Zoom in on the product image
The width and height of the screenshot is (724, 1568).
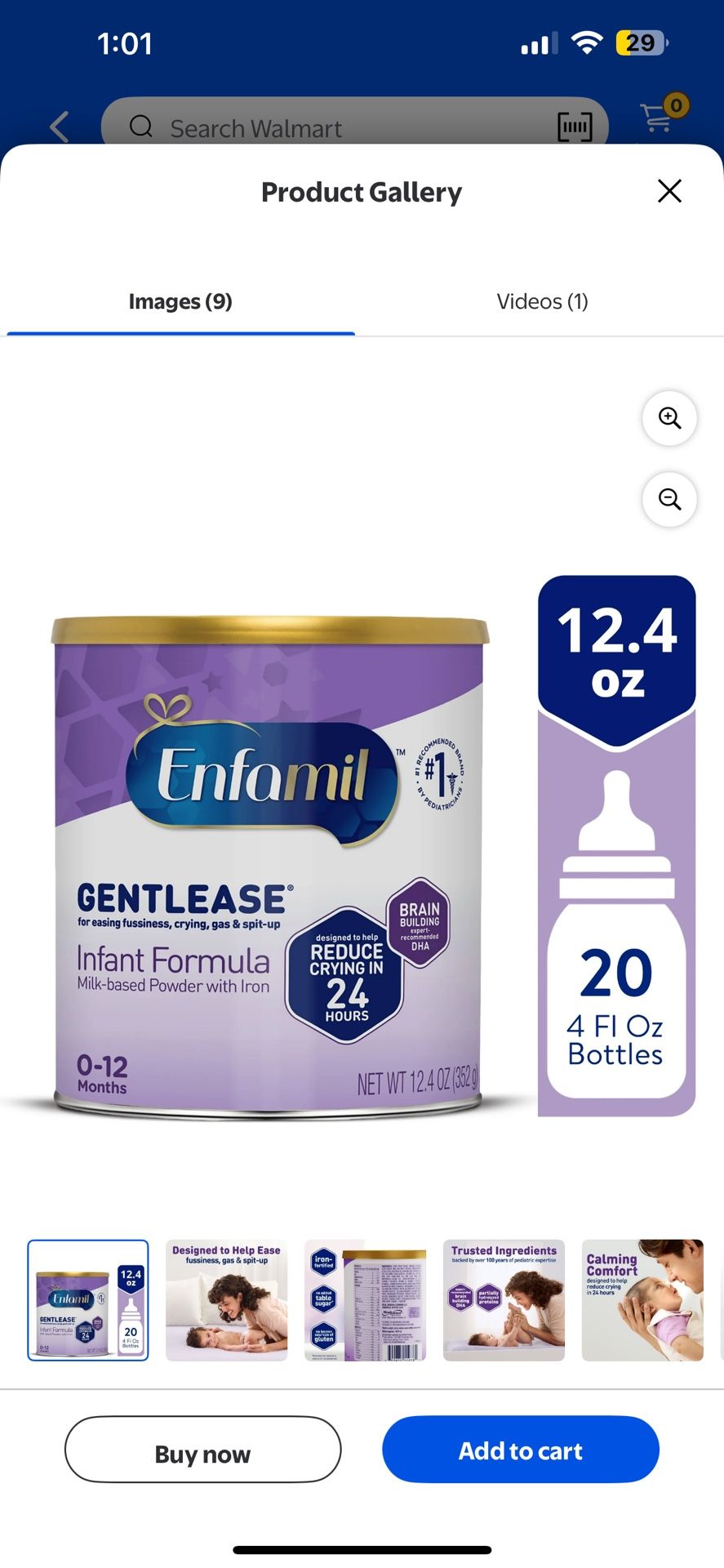pyautogui.click(x=669, y=418)
